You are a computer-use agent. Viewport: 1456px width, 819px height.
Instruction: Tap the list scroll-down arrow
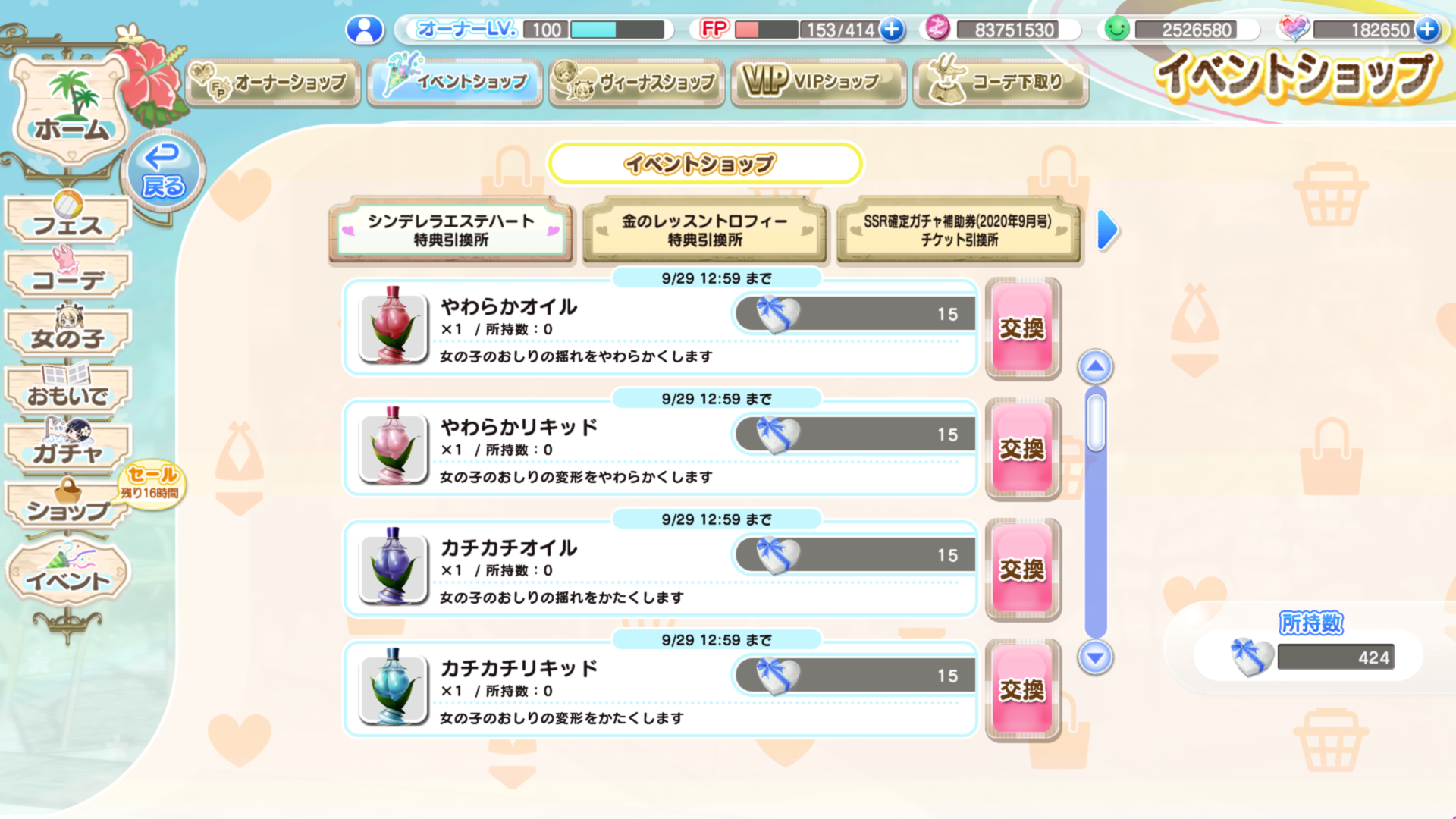(1095, 657)
